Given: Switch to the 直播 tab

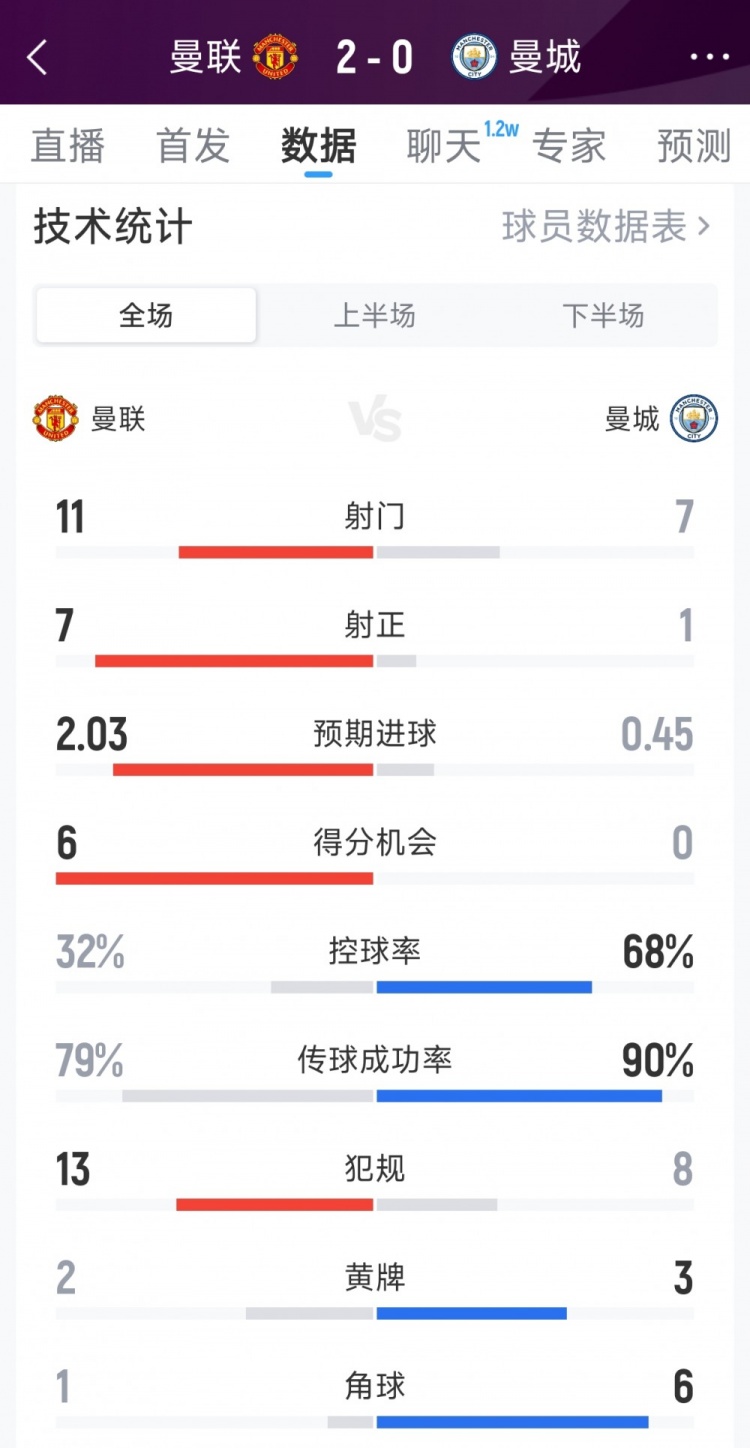Looking at the screenshot, I should (68, 146).
